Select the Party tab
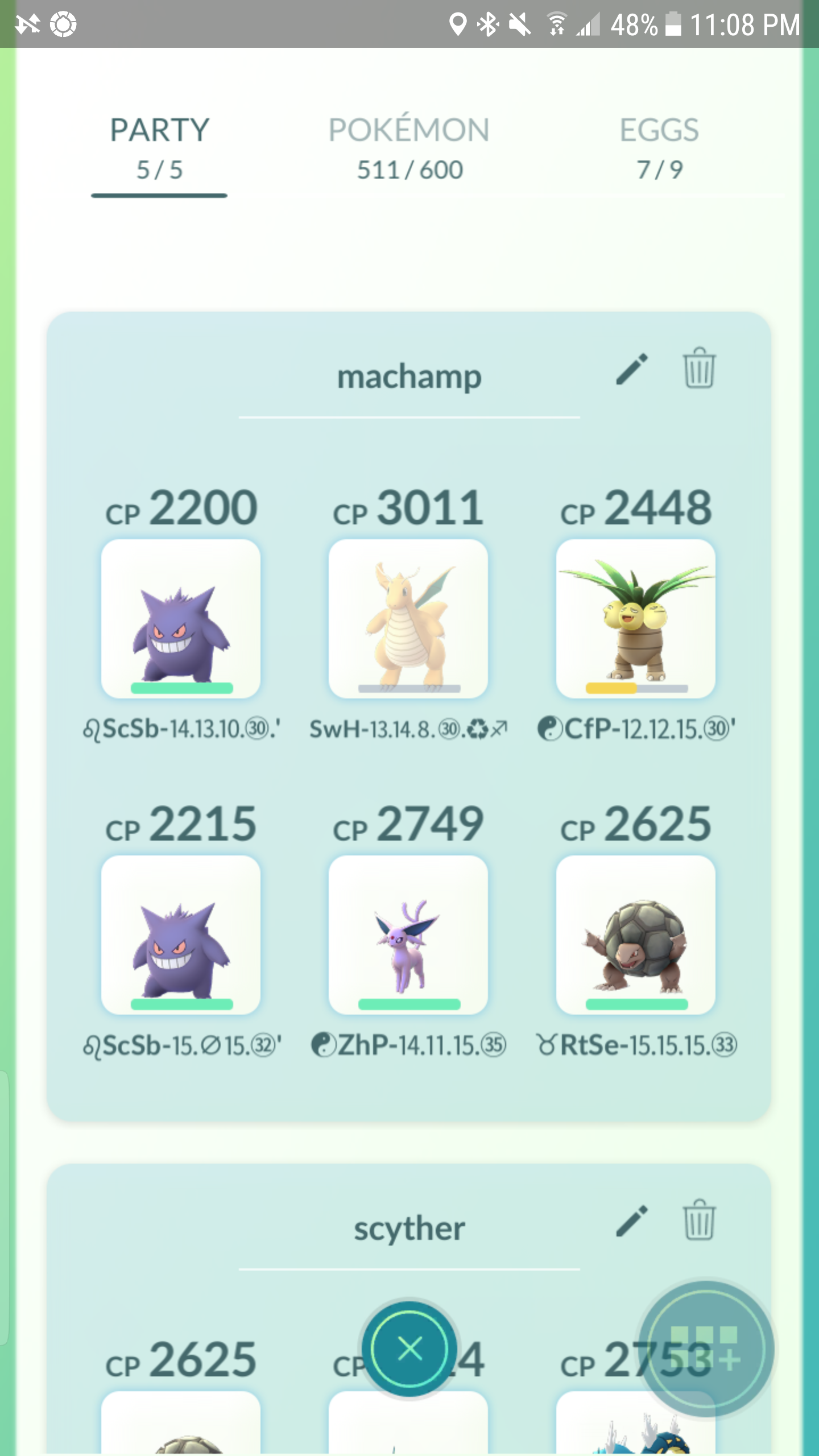The image size is (819, 1456). point(159,148)
